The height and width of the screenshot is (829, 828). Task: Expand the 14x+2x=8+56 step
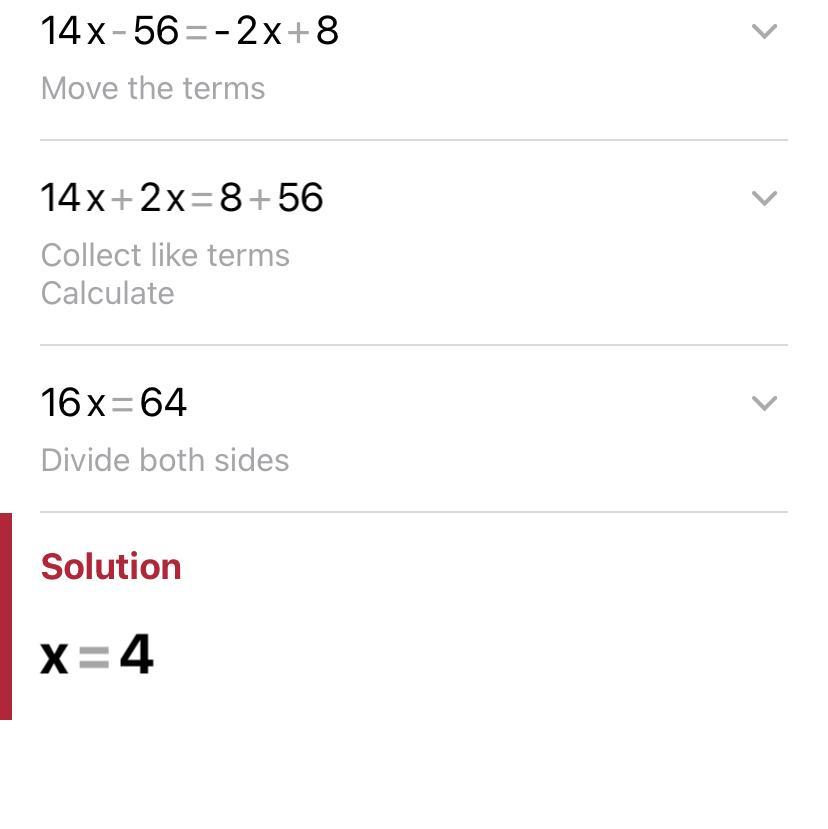pos(764,199)
